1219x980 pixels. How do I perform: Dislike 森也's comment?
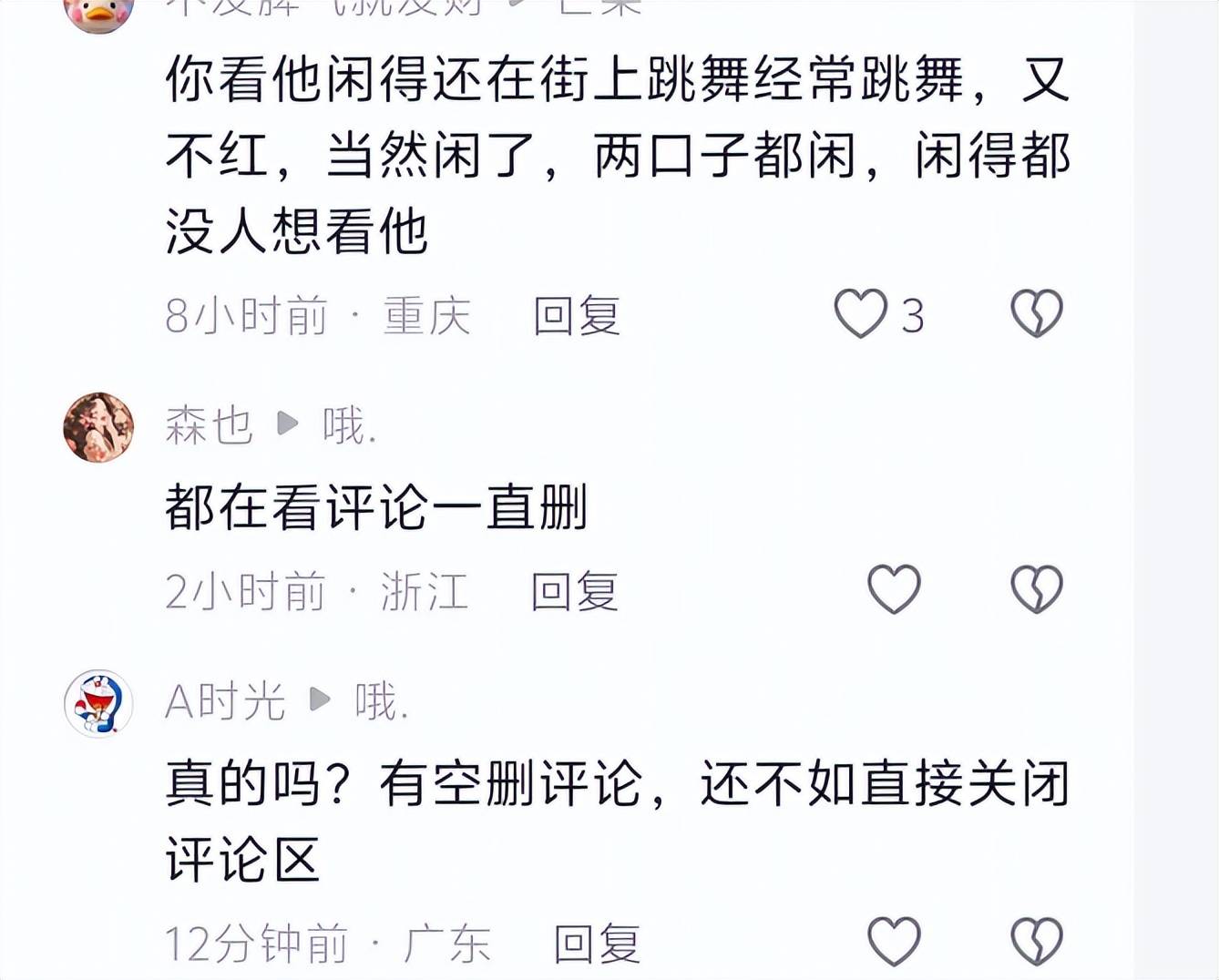point(1037,588)
